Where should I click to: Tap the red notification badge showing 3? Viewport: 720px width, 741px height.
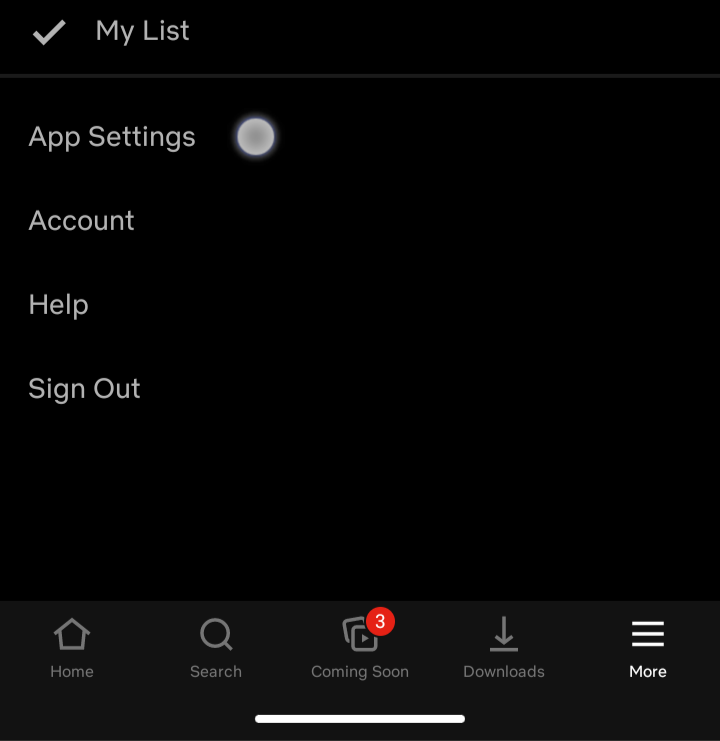380,622
